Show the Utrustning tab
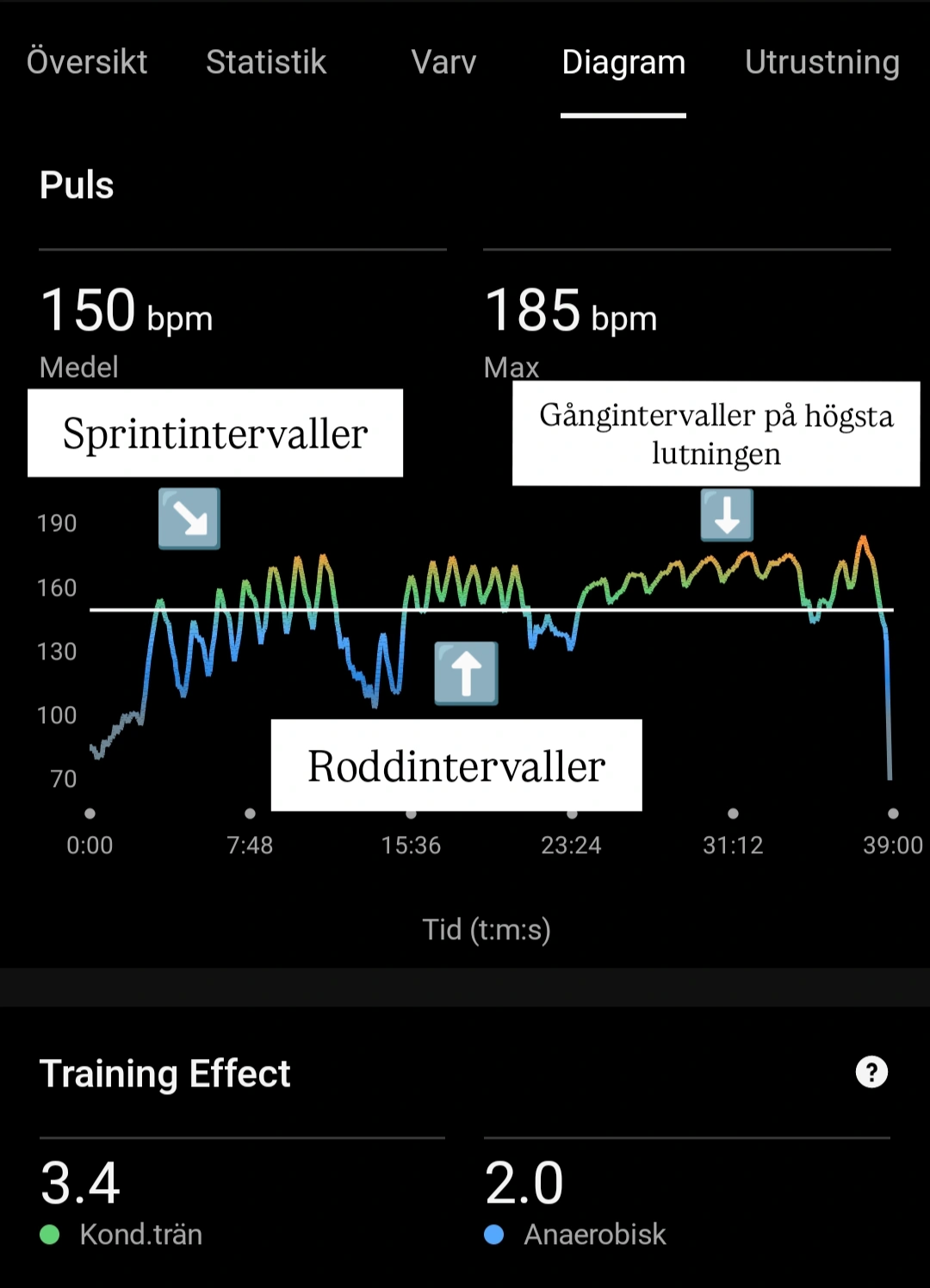This screenshot has height=1288, width=930. 821,62
